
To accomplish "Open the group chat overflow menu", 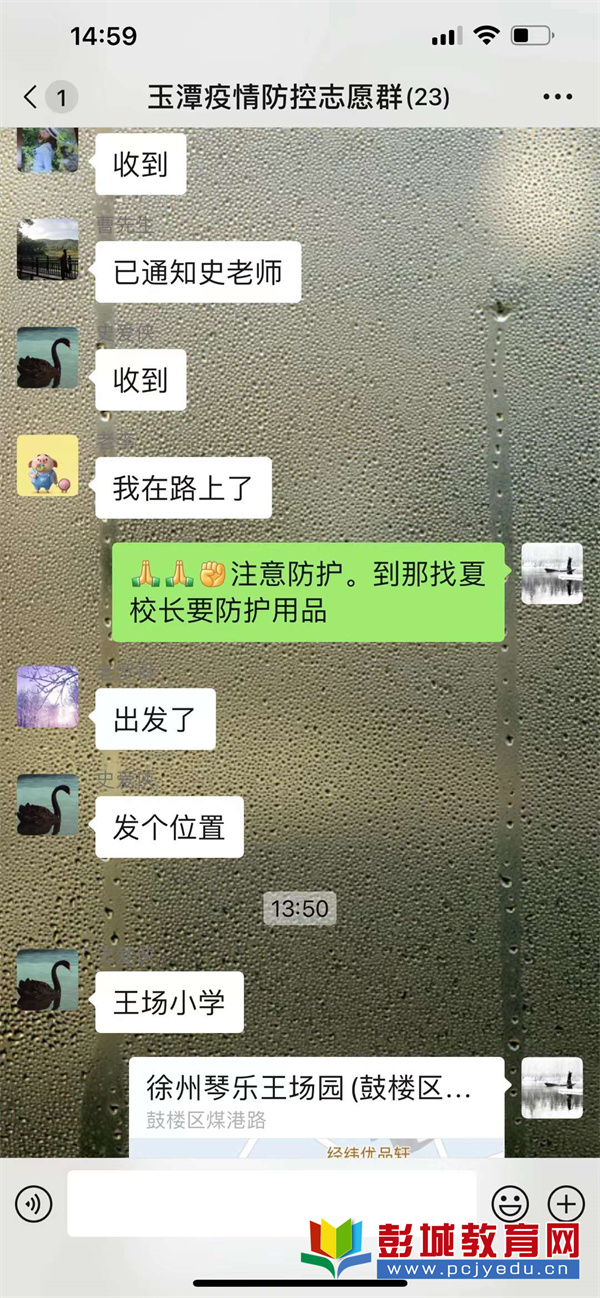I will (x=557, y=97).
